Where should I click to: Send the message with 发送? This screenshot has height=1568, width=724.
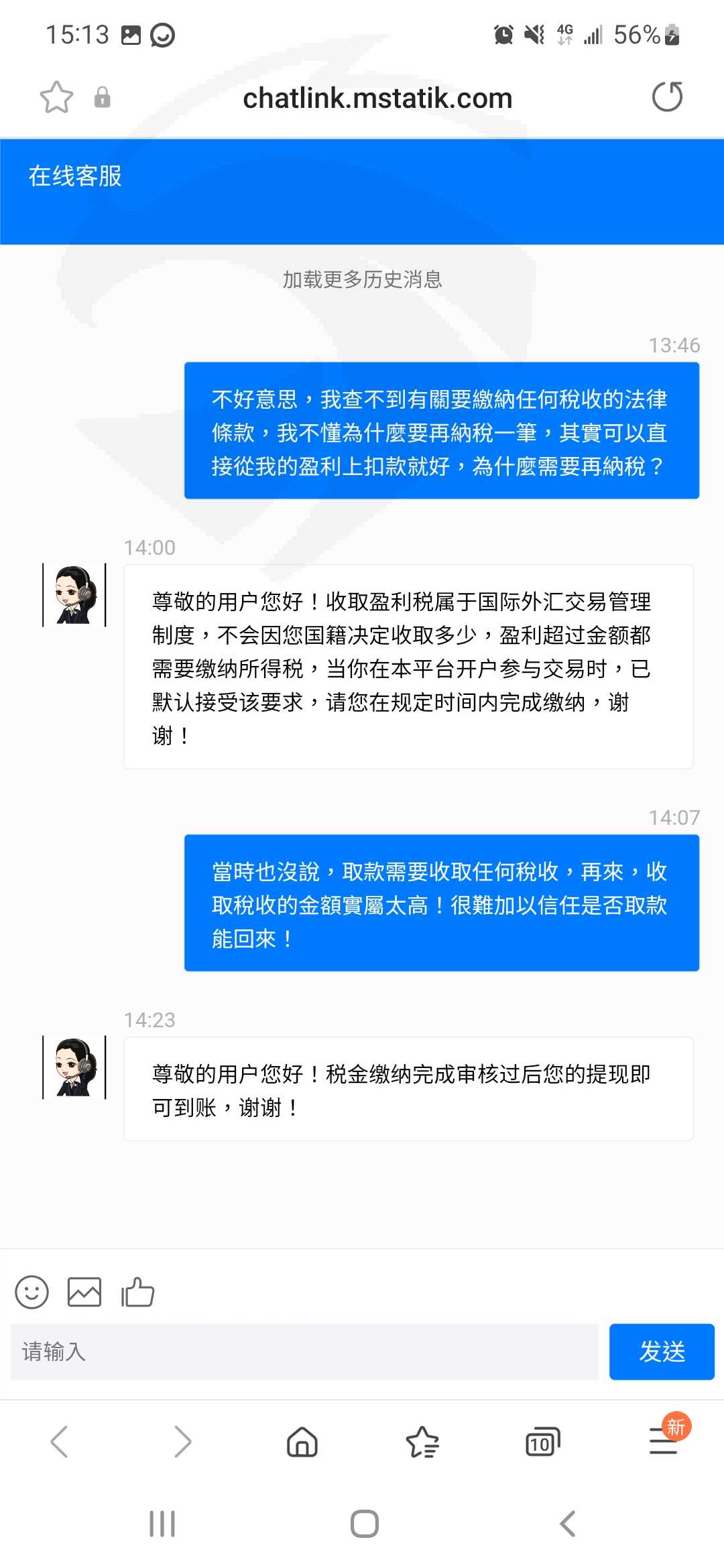click(x=662, y=1352)
